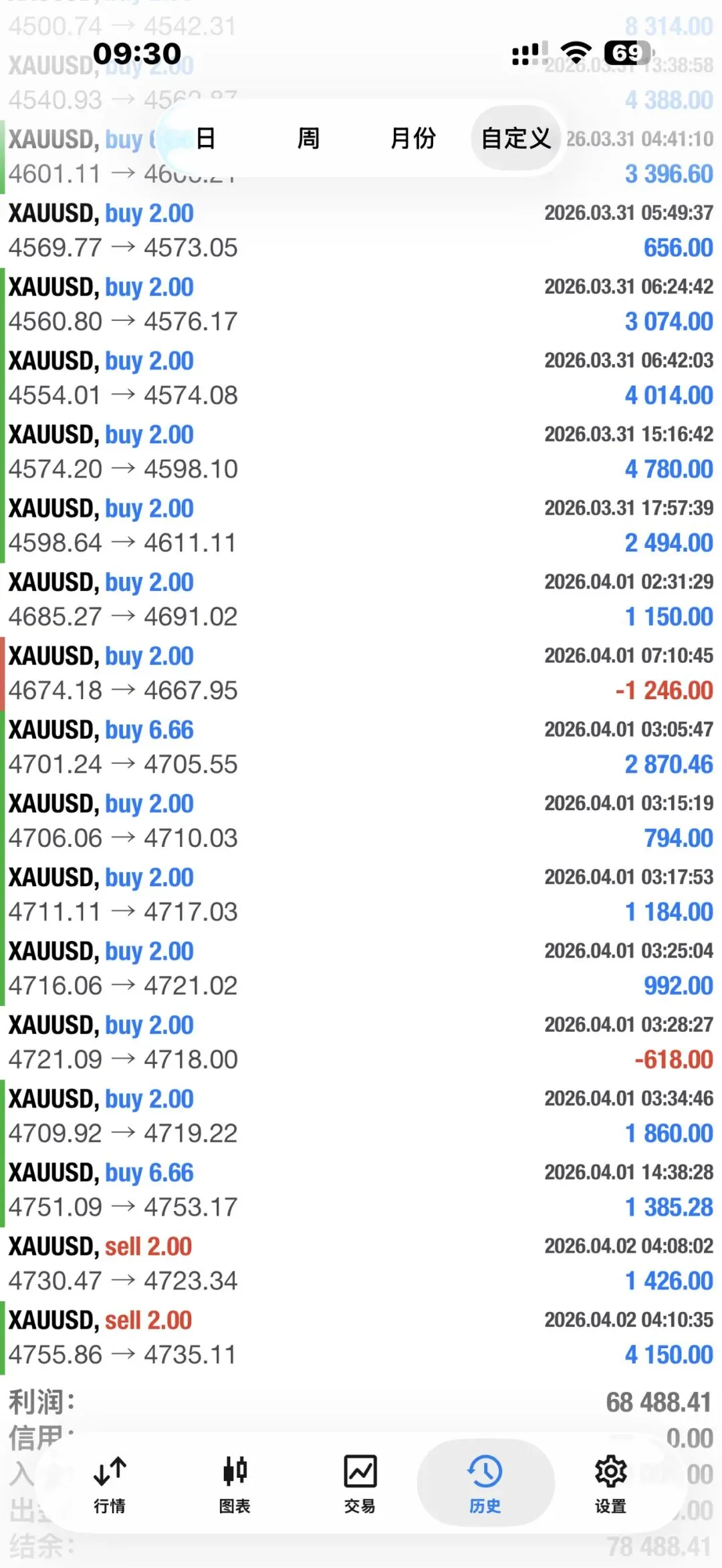Expand the XAUUSD trade closed at 05:49:37

pos(361,231)
